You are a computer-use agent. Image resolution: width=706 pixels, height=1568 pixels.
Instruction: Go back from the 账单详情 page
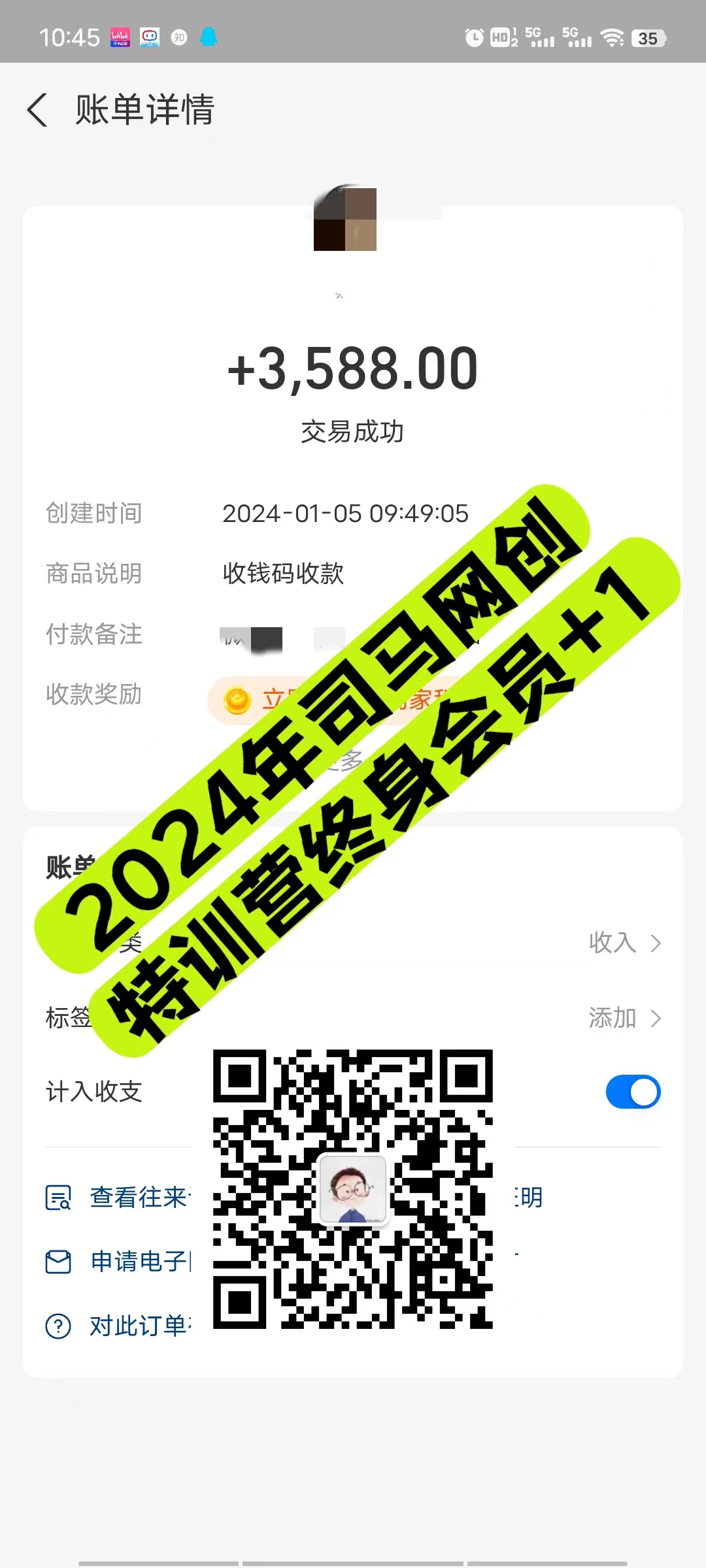click(38, 110)
